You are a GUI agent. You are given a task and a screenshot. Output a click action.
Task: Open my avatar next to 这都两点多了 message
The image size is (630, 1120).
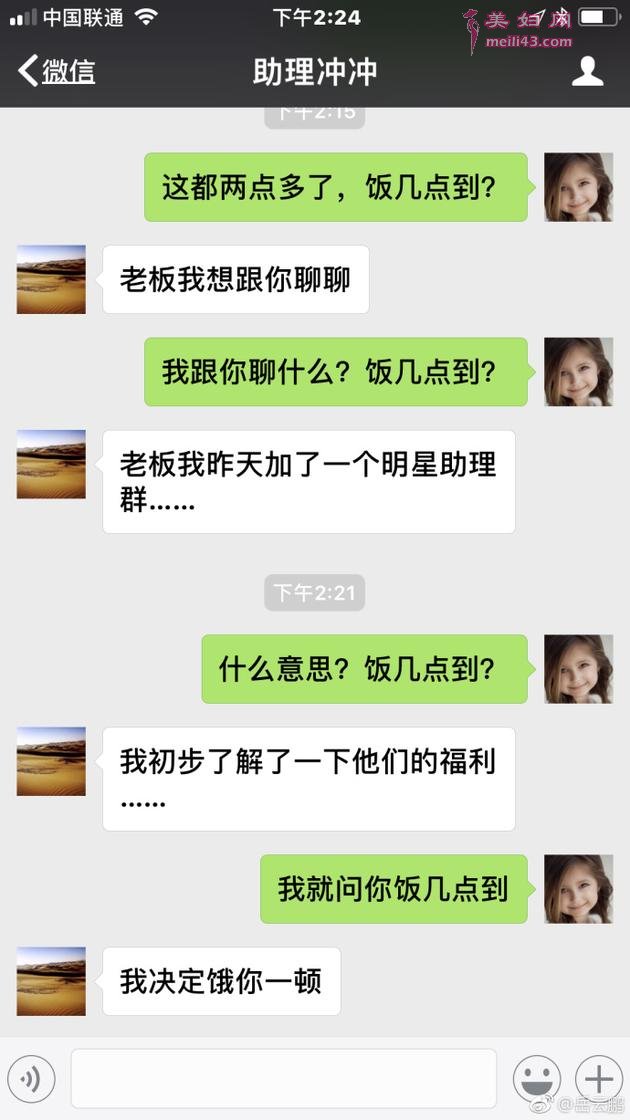[x=579, y=187]
